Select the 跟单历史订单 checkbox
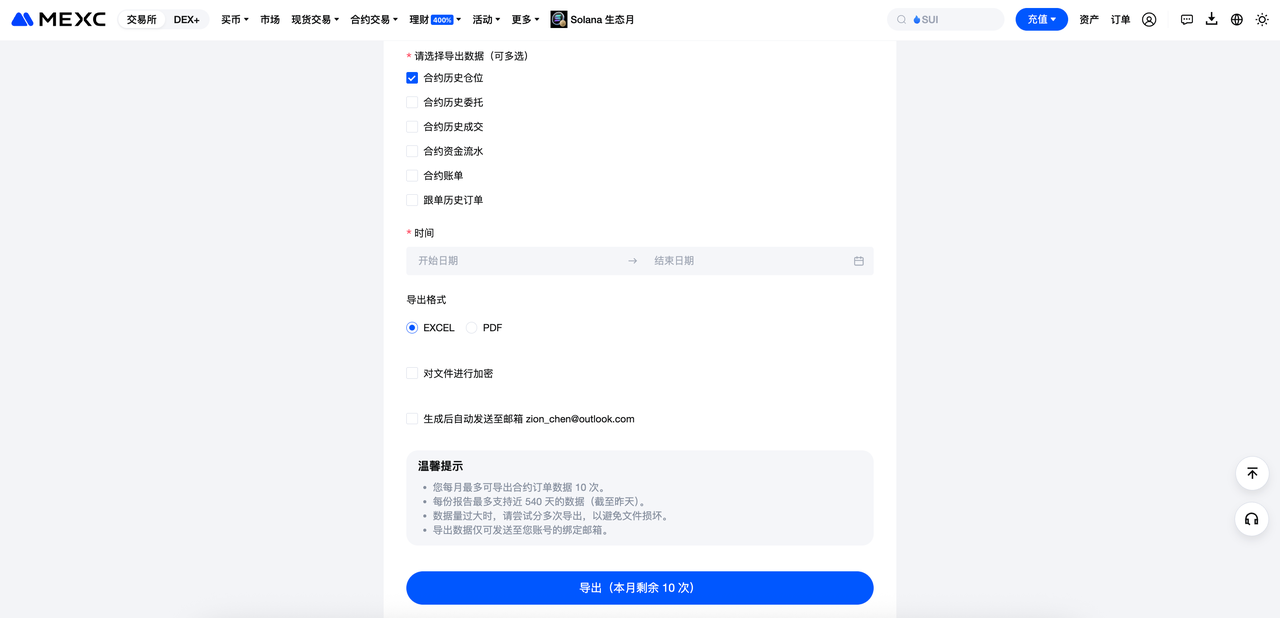1280x618 pixels. point(412,200)
